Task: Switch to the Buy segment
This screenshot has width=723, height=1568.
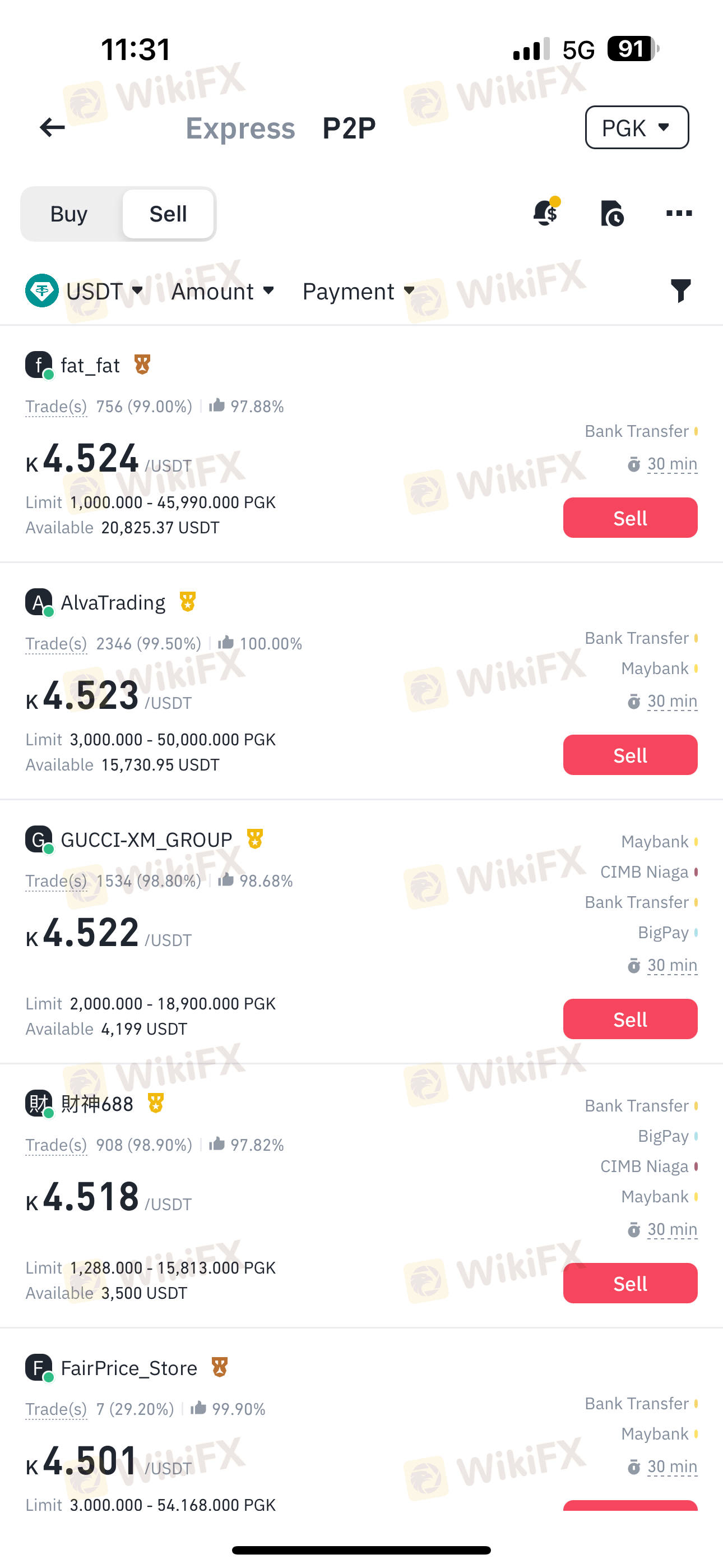Action: click(x=69, y=214)
